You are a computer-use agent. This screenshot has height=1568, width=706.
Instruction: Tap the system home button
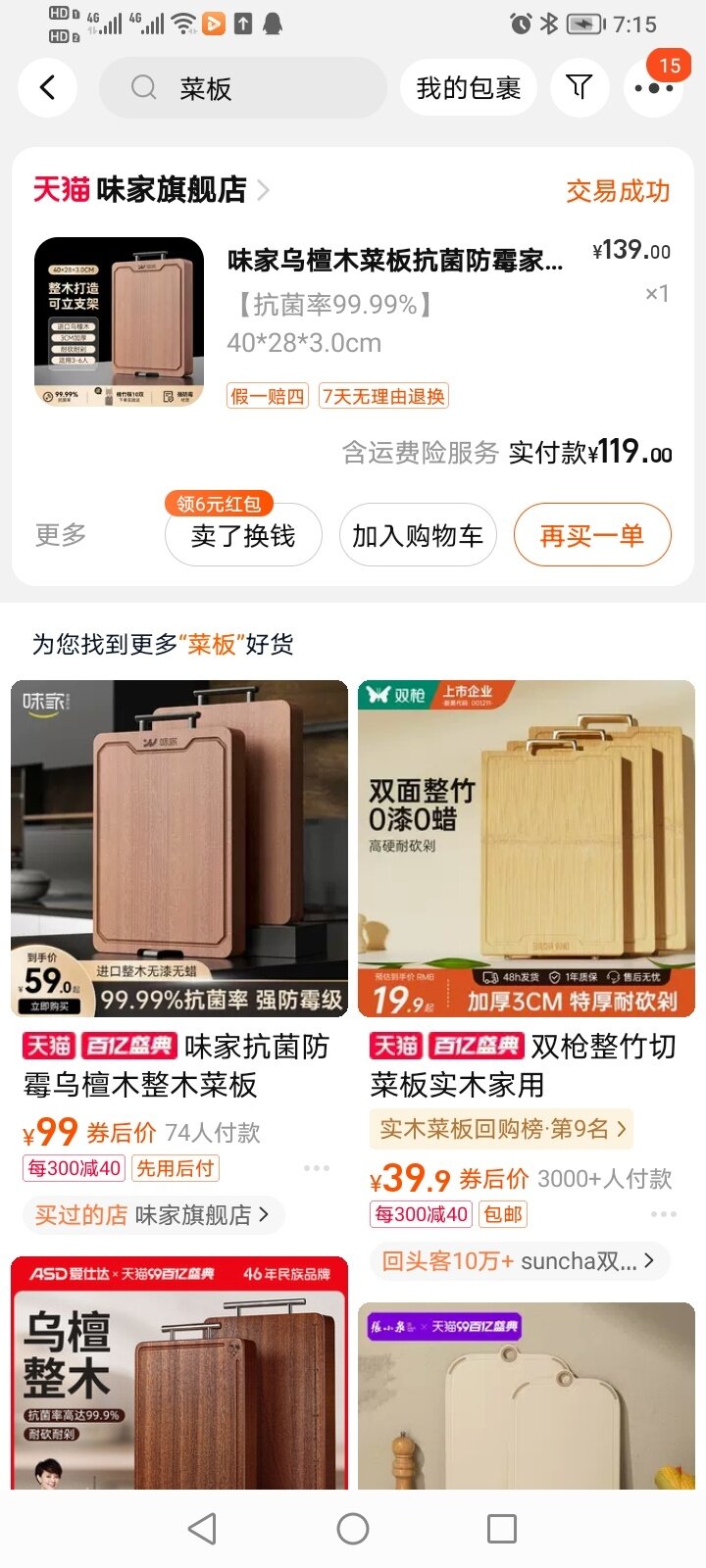(353, 1529)
